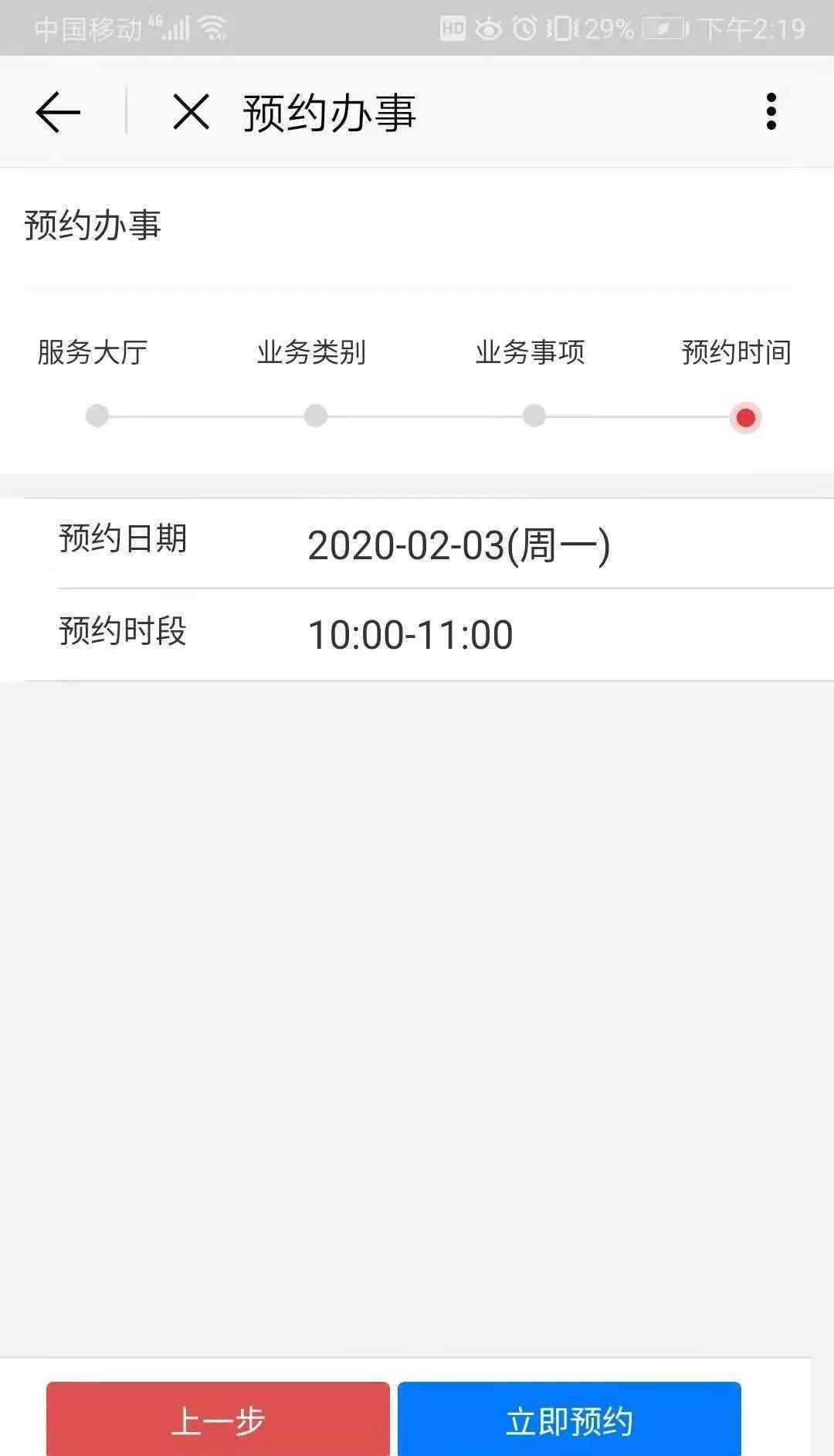This screenshot has height=1456, width=834.
Task: Tap 上一步 to go back a step
Action: [x=218, y=1420]
